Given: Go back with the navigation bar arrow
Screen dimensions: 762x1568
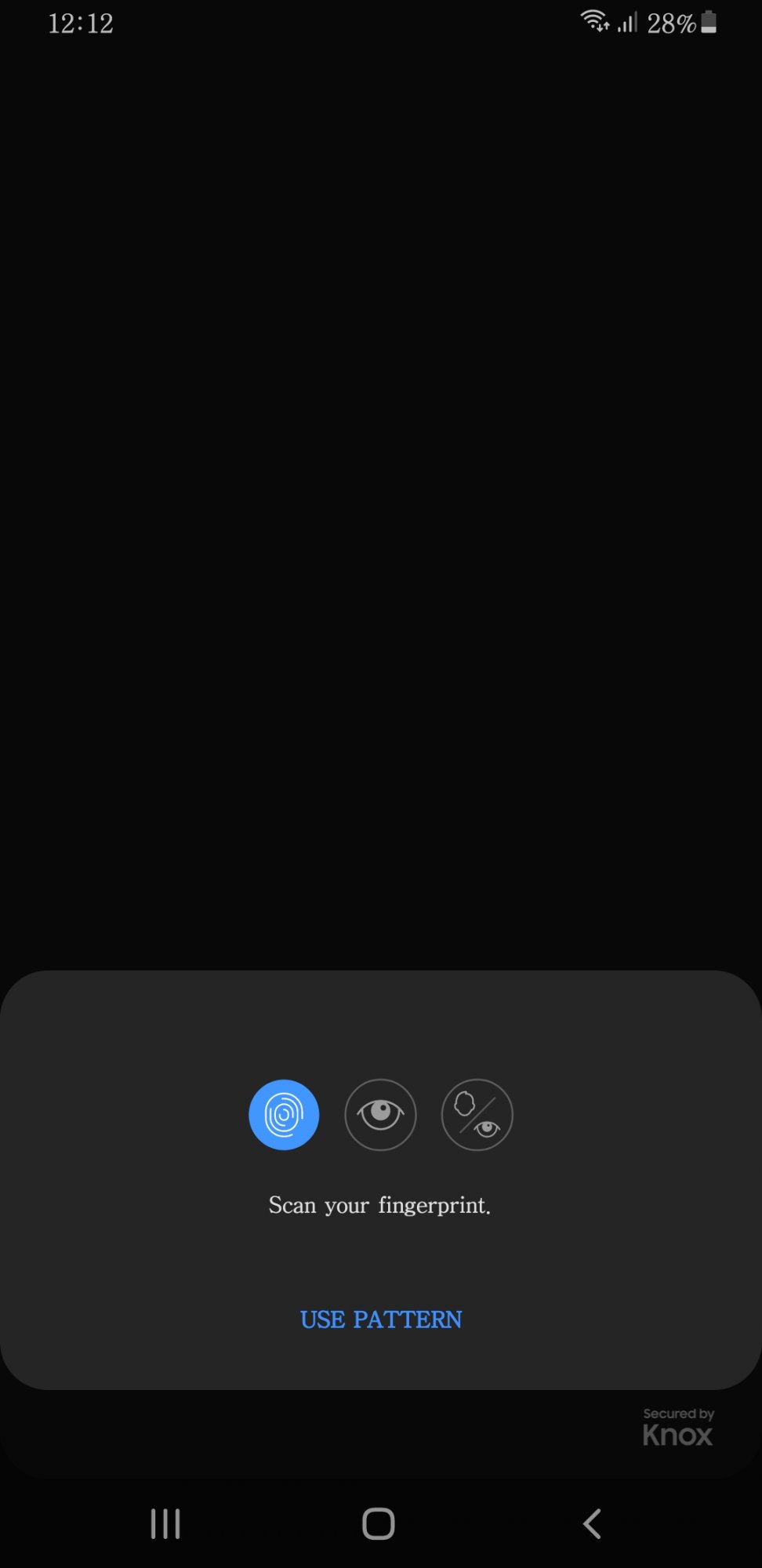Looking at the screenshot, I should coord(592,1524).
